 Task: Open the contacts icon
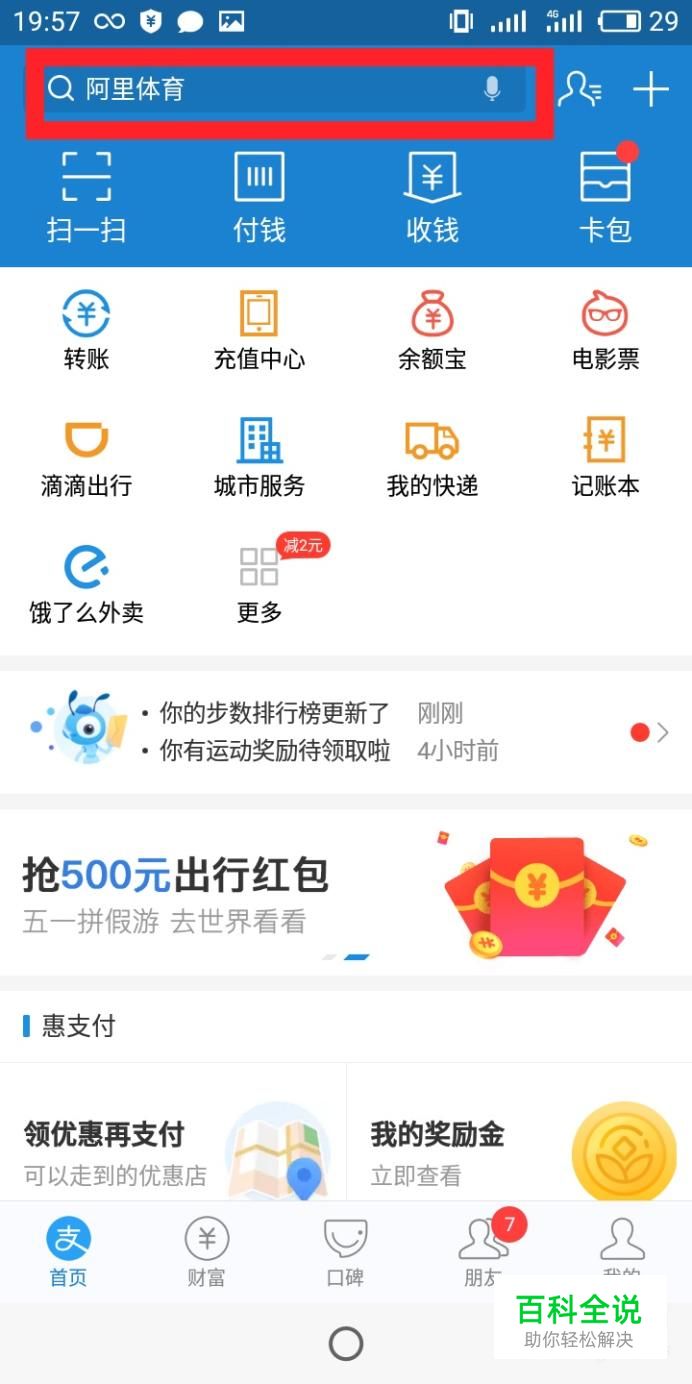[x=579, y=89]
